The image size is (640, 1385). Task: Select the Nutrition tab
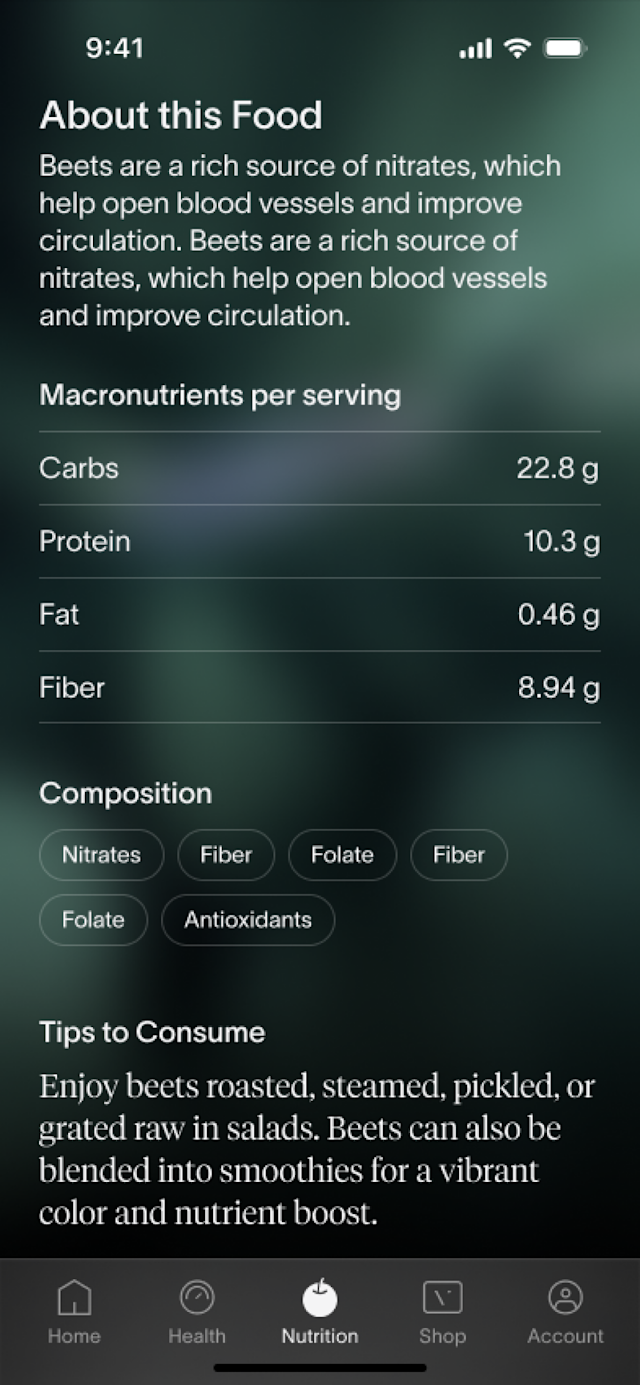click(x=320, y=1313)
